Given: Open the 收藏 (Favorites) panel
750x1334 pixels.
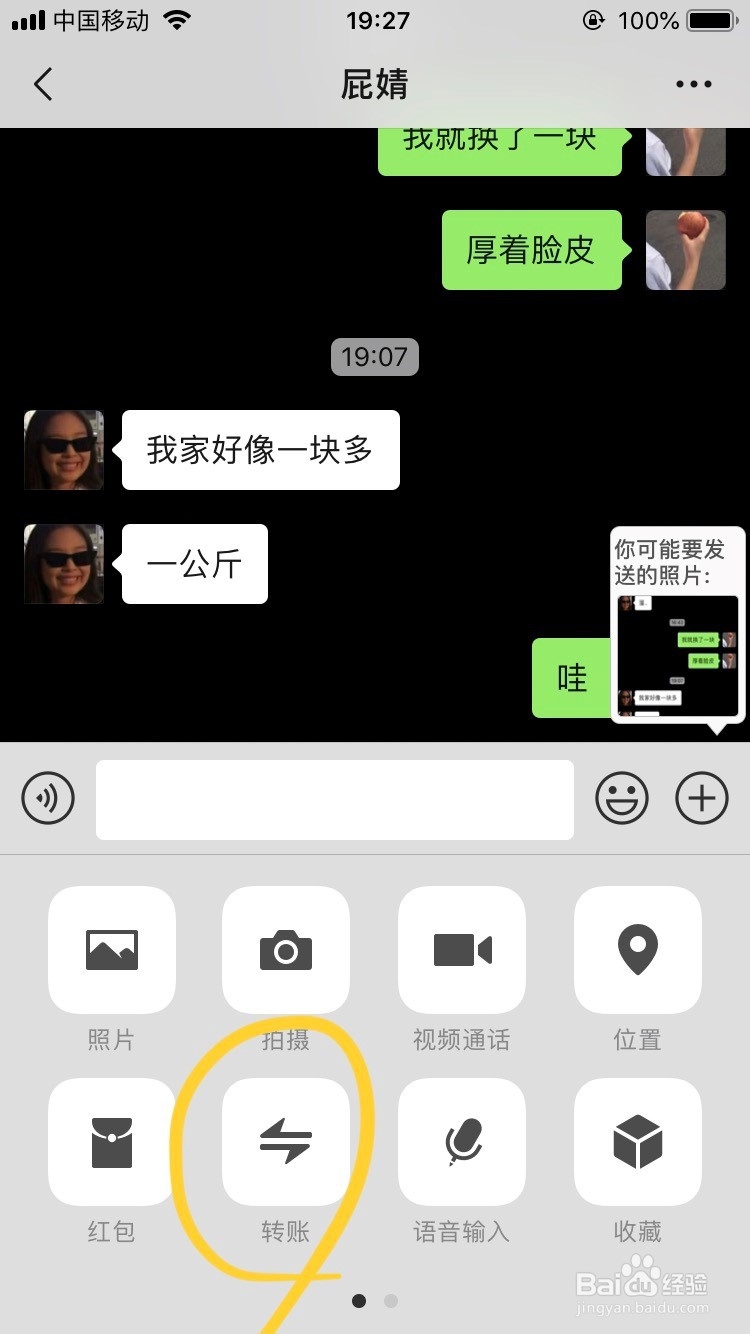Looking at the screenshot, I should [637, 1142].
